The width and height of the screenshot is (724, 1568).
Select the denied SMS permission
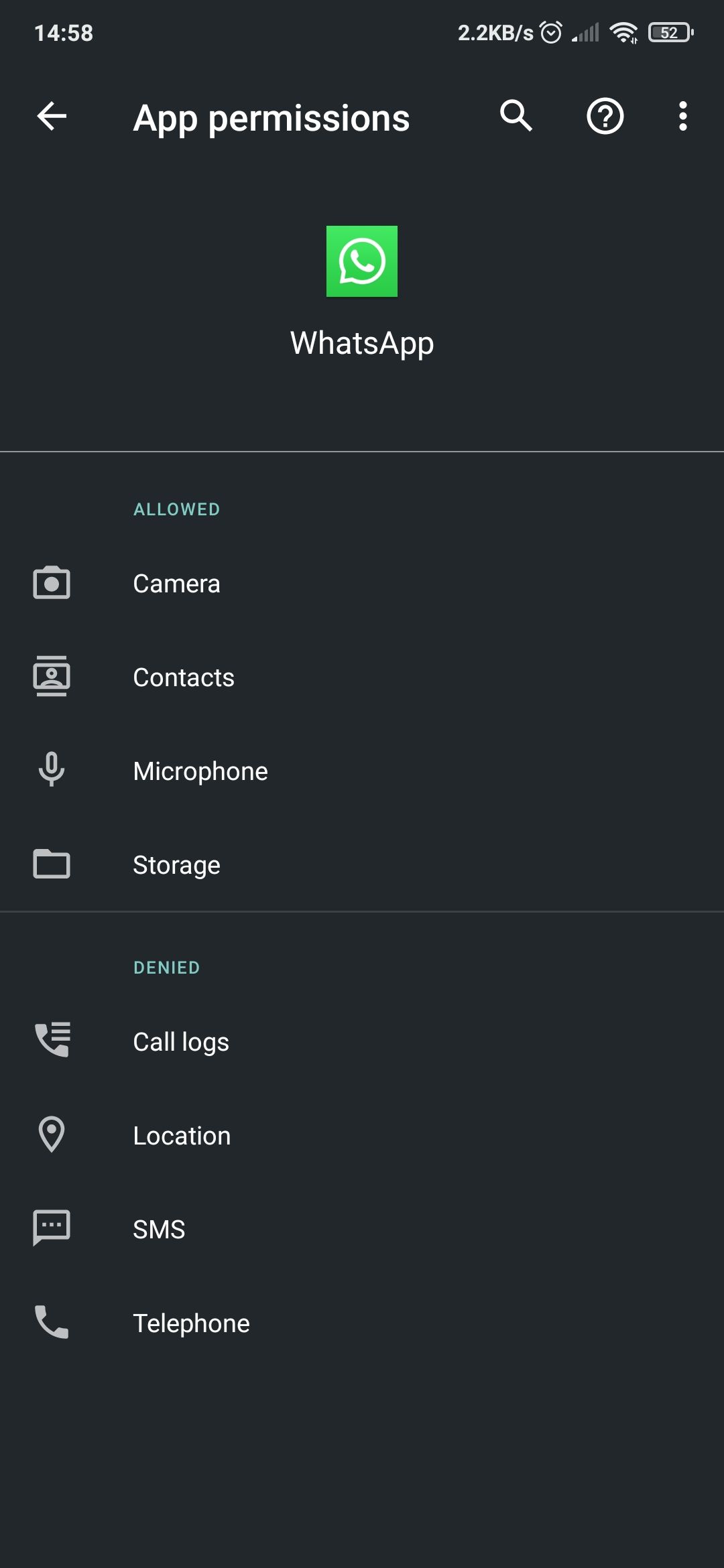159,1228
